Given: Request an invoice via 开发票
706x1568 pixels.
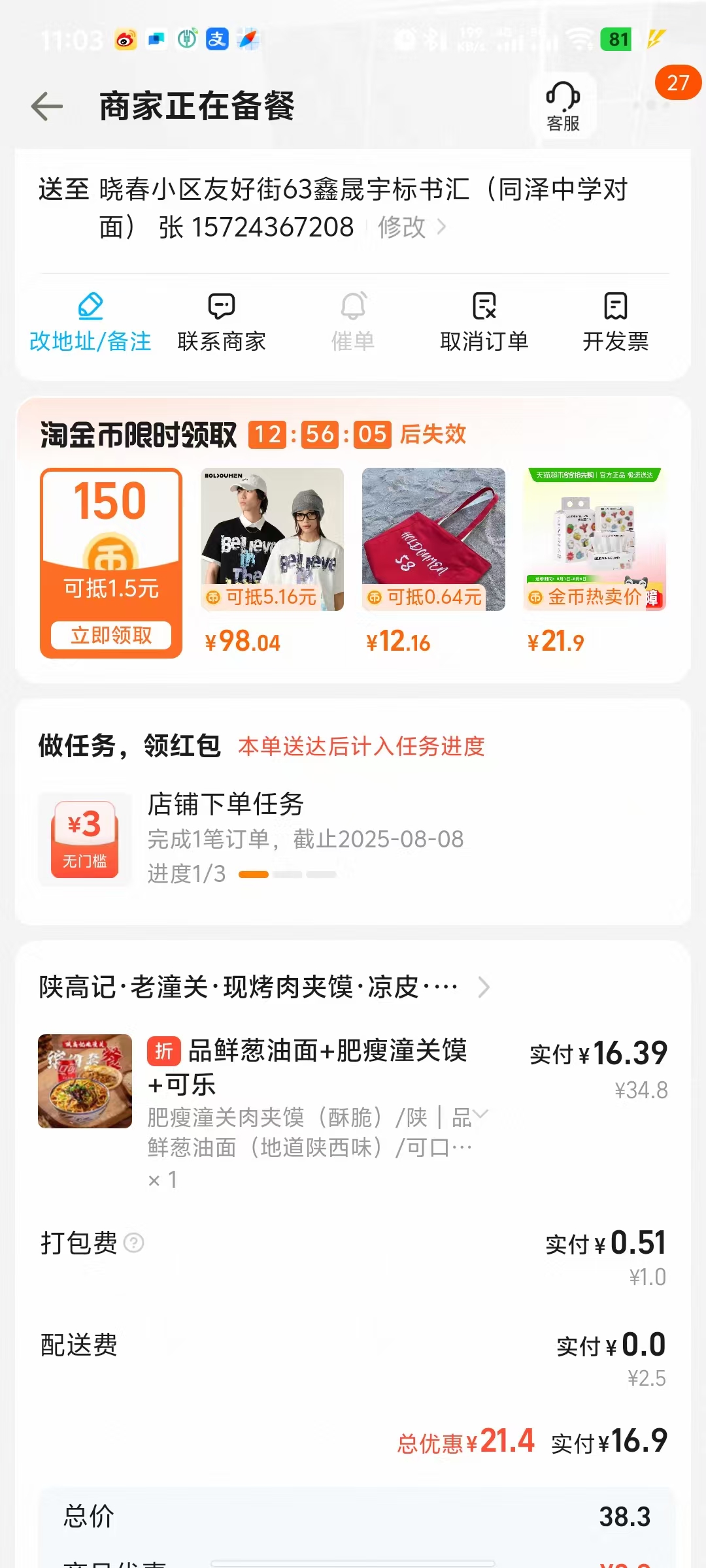Looking at the screenshot, I should 615,323.
